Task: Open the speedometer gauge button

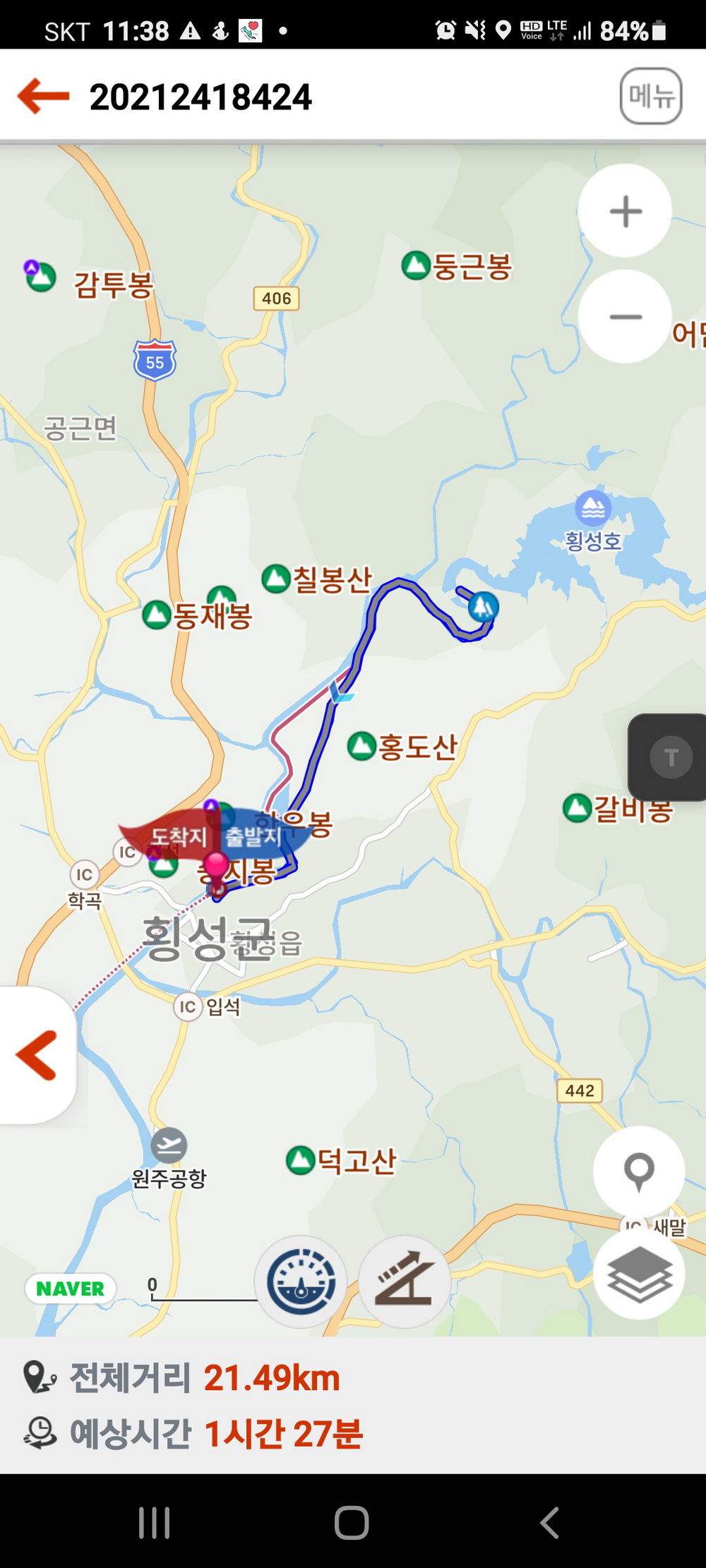Action: click(x=301, y=1281)
